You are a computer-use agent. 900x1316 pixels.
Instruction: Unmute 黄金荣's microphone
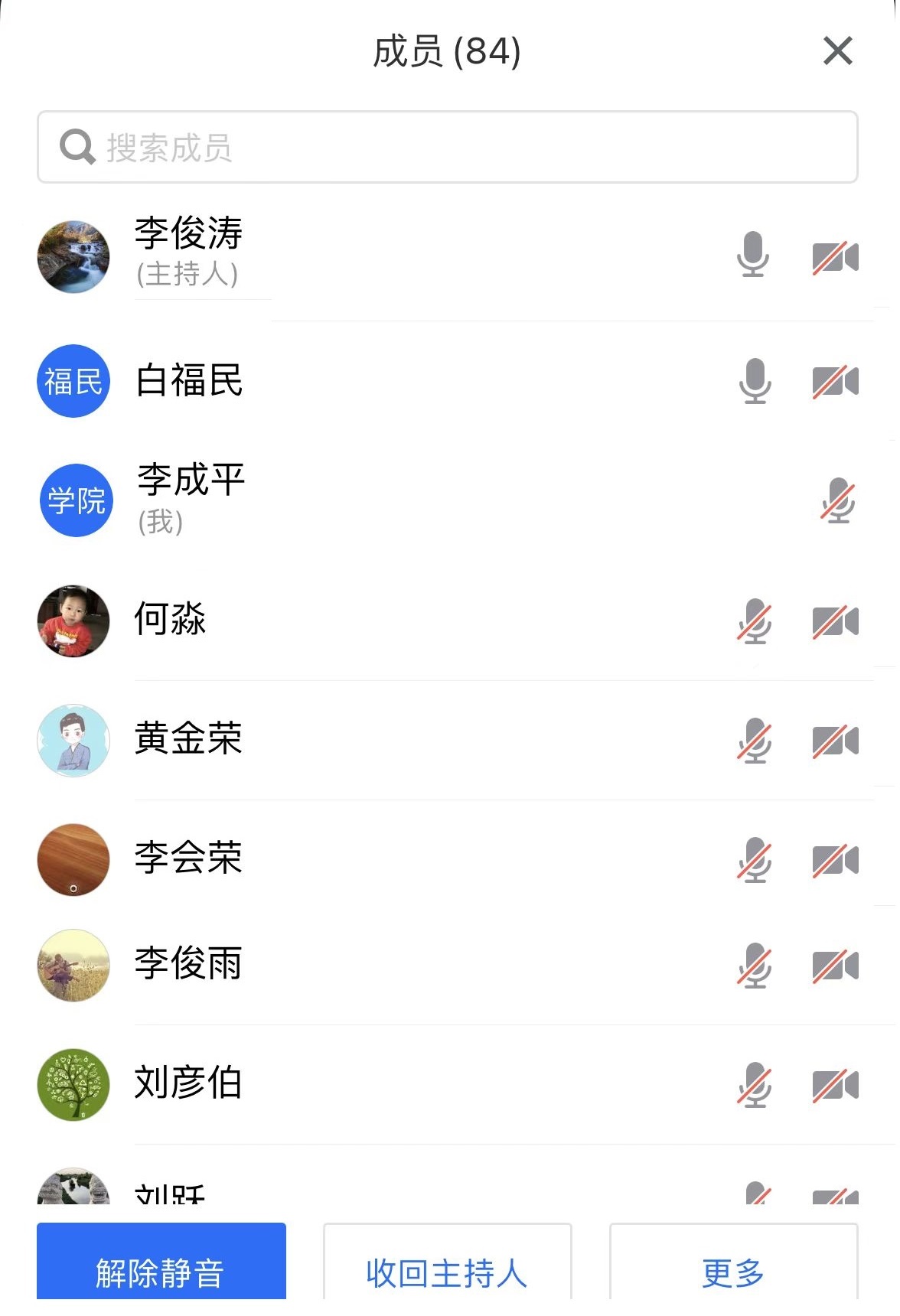[755, 741]
